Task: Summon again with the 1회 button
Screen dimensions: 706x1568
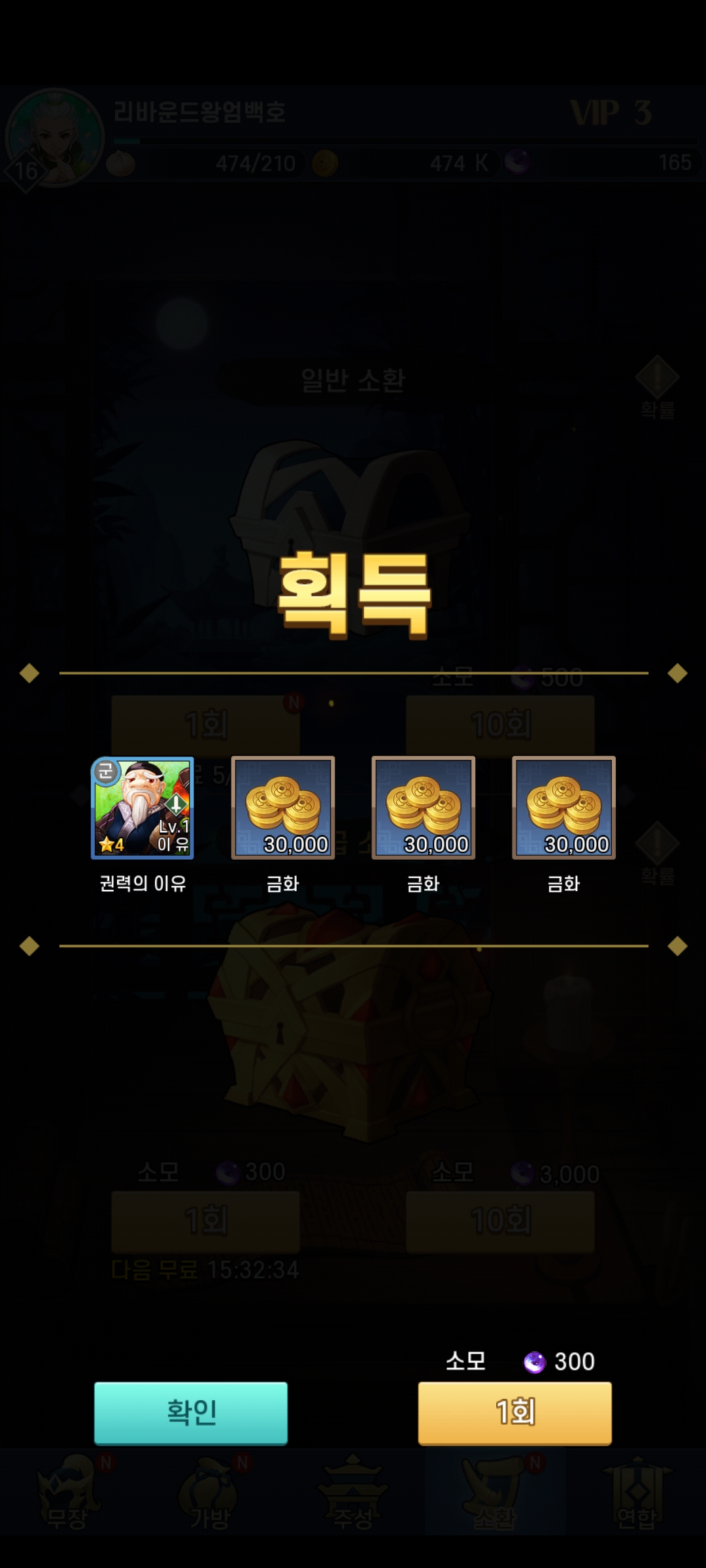Action: click(515, 1413)
